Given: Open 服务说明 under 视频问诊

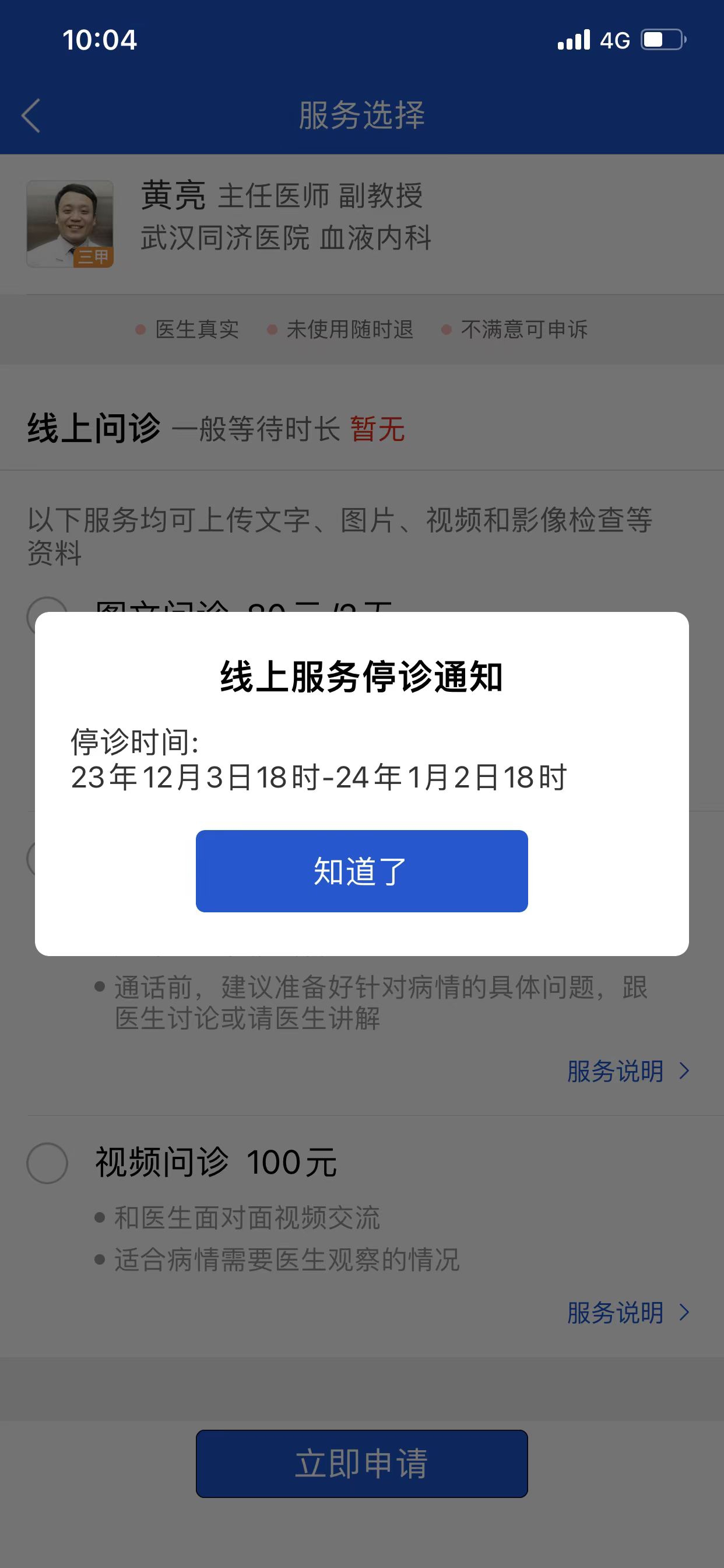Looking at the screenshot, I should (627, 1313).
